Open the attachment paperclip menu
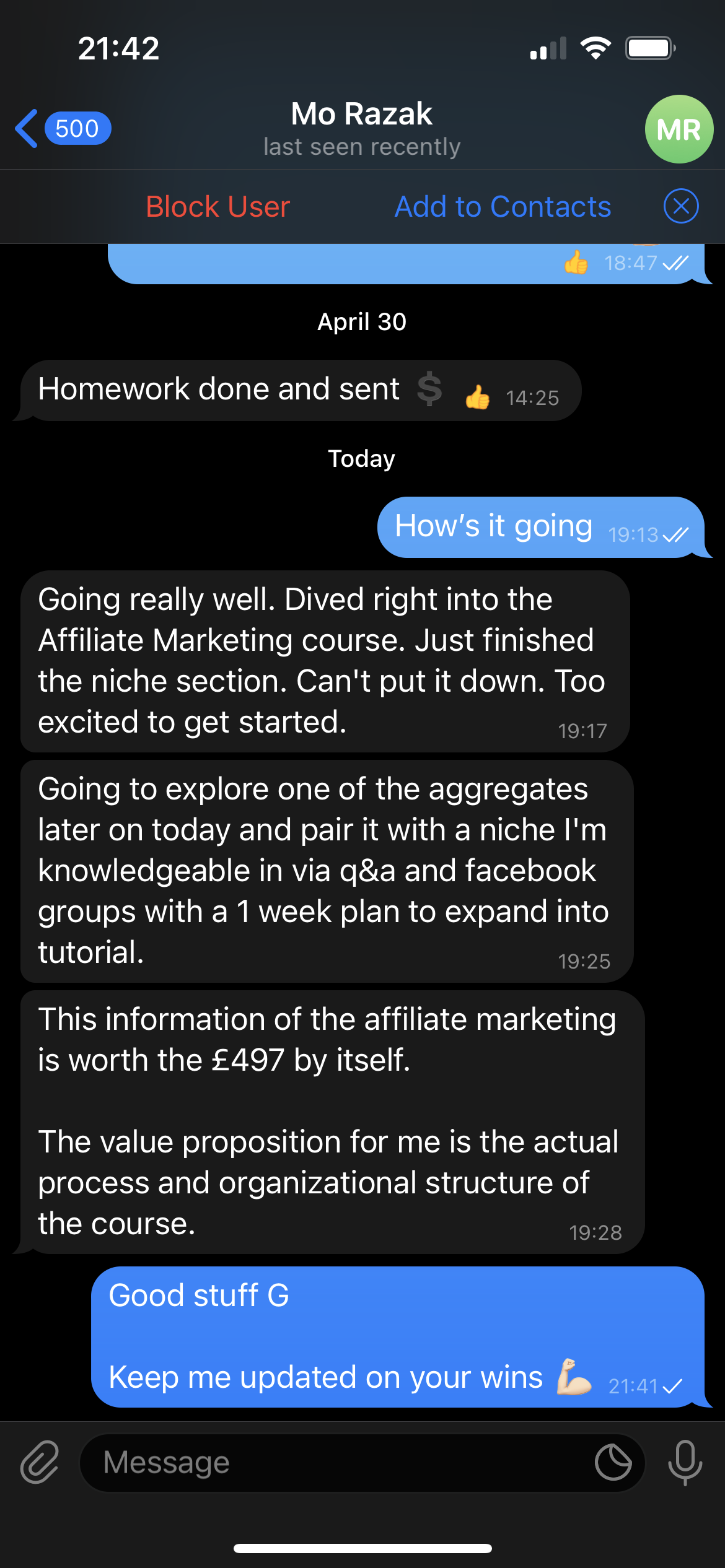The height and width of the screenshot is (1568, 725). [x=40, y=1462]
